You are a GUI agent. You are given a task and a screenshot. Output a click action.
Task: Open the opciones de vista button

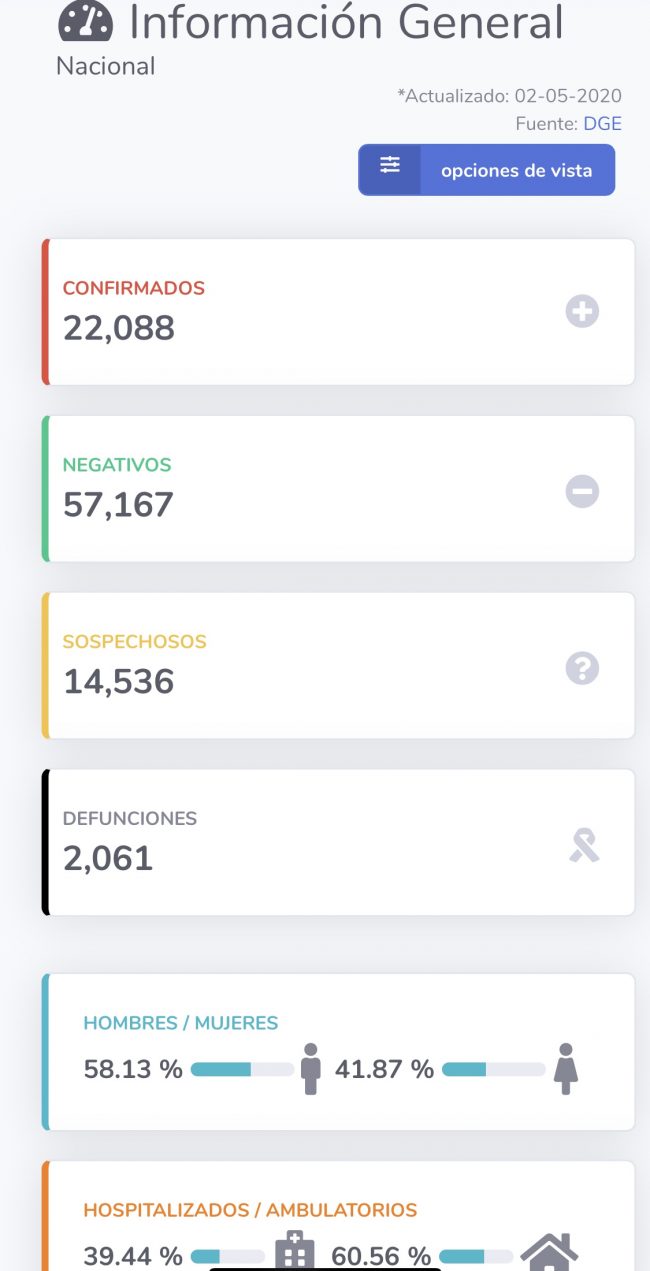click(x=487, y=170)
